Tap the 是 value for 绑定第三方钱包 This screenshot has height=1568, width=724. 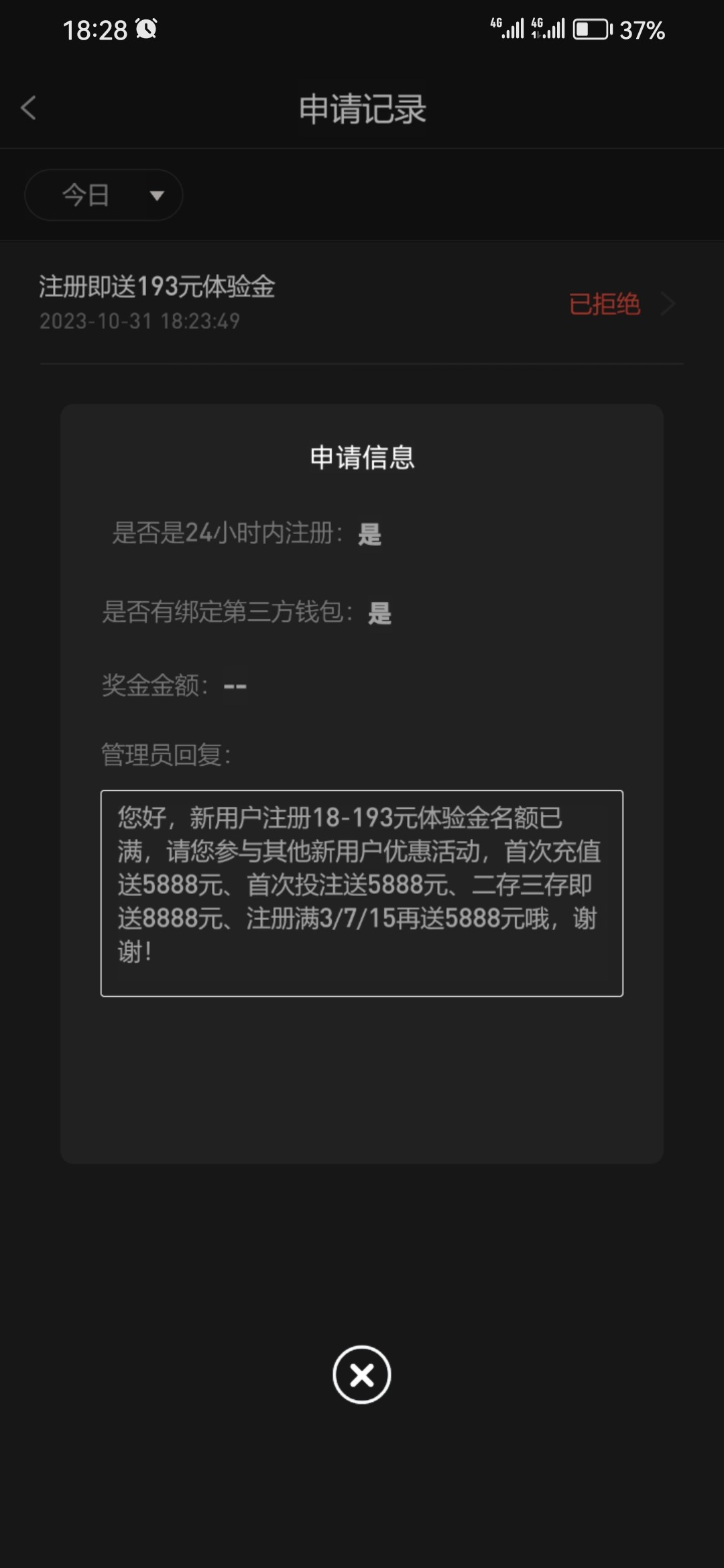click(380, 611)
